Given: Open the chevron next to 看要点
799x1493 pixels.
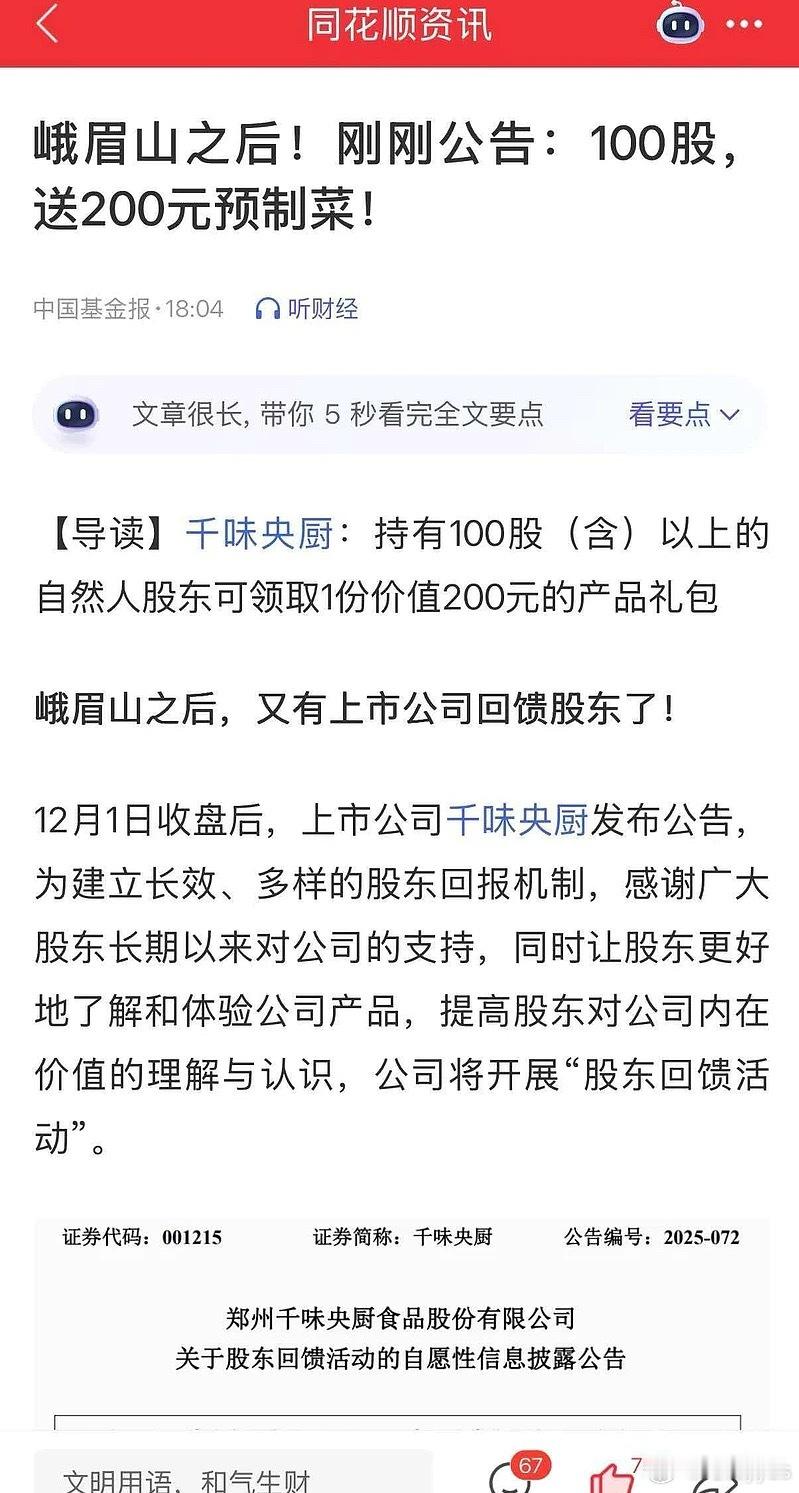Looking at the screenshot, I should pyautogui.click(x=731, y=415).
